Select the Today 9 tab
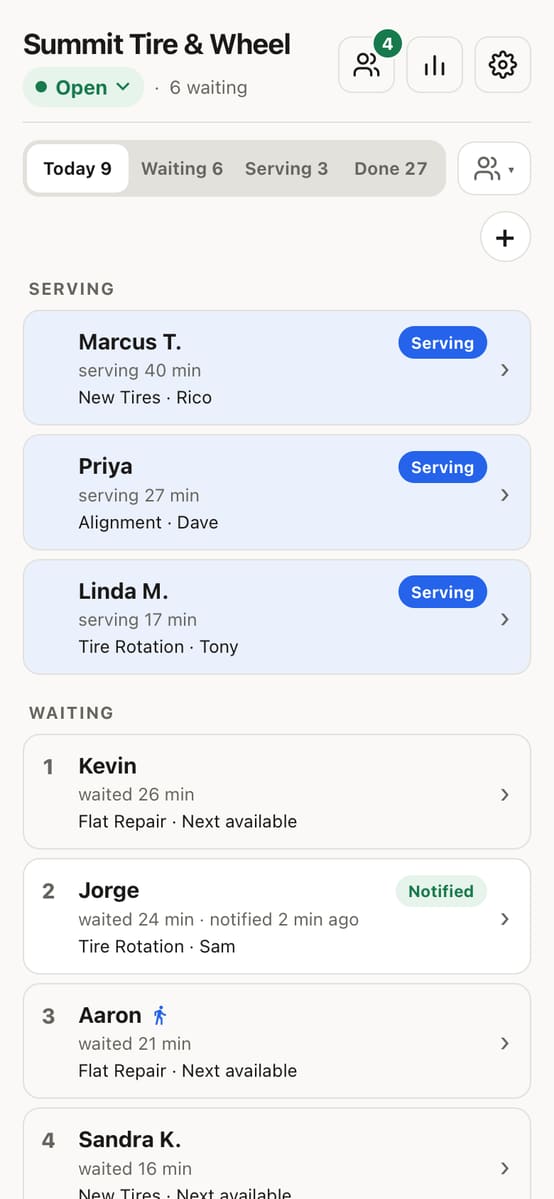 [x=77, y=168]
